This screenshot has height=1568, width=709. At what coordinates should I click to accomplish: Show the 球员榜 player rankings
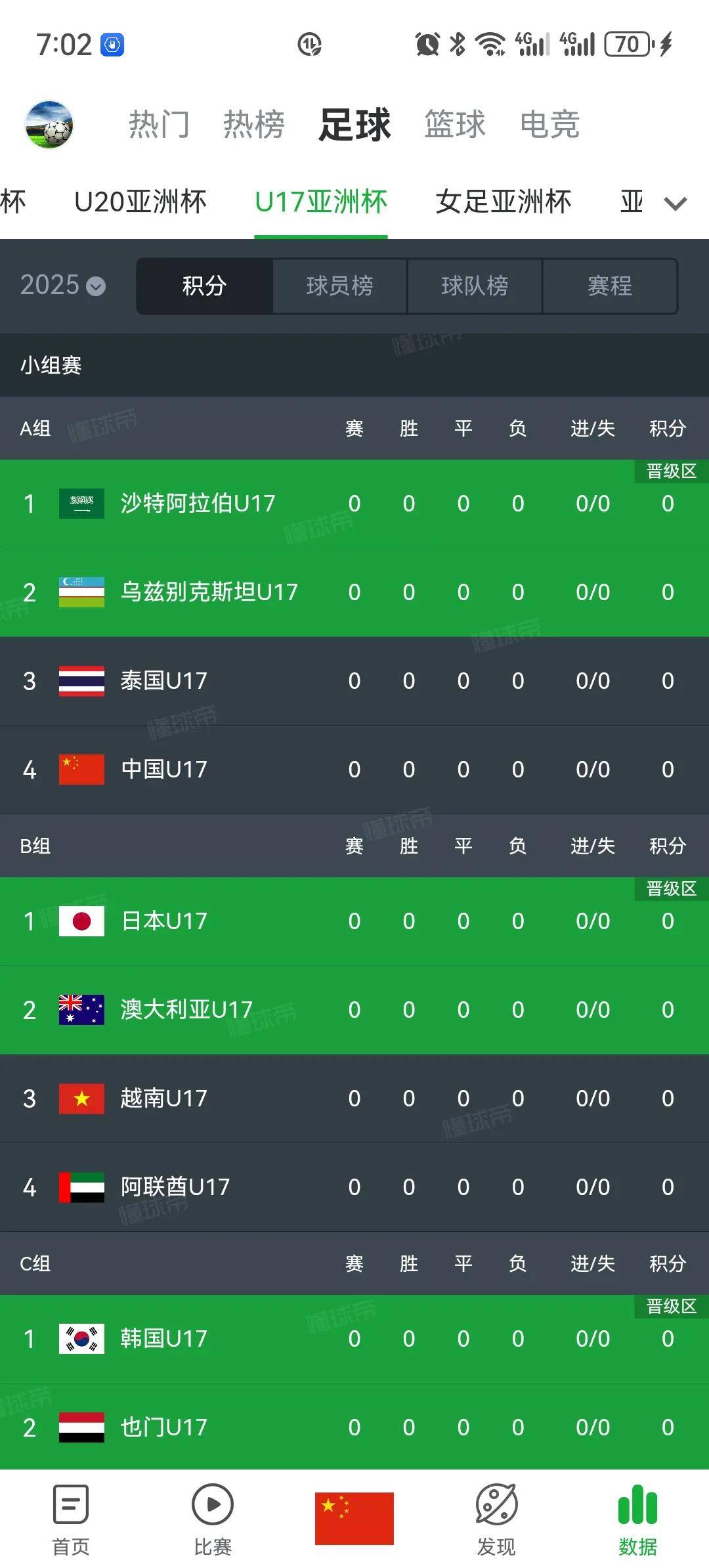click(x=339, y=286)
